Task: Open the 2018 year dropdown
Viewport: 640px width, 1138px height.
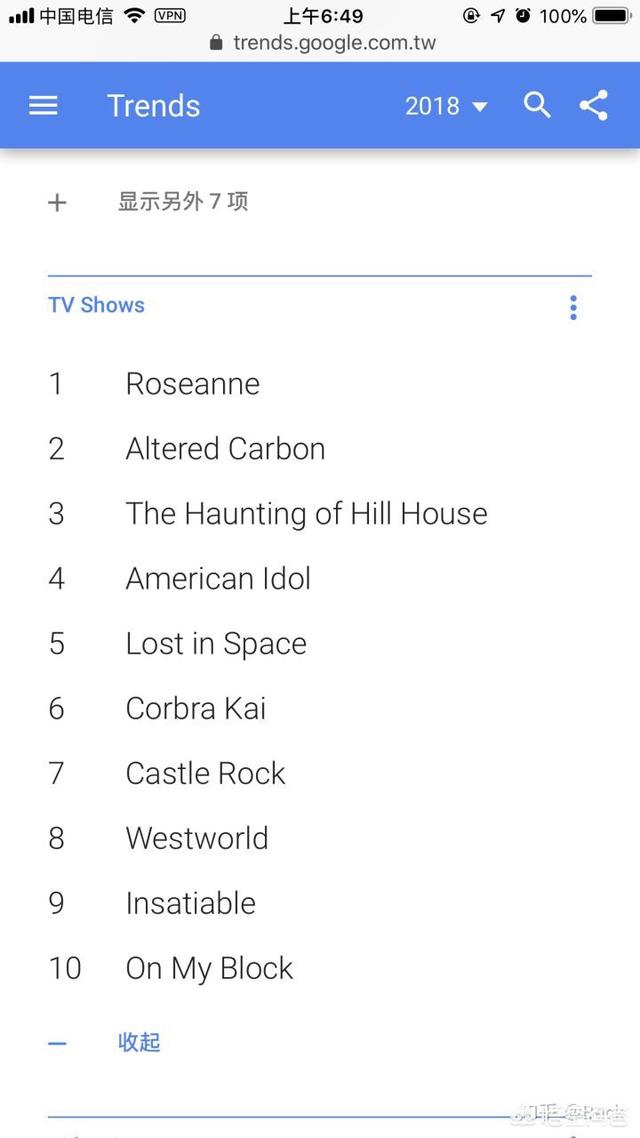Action: pyautogui.click(x=446, y=106)
